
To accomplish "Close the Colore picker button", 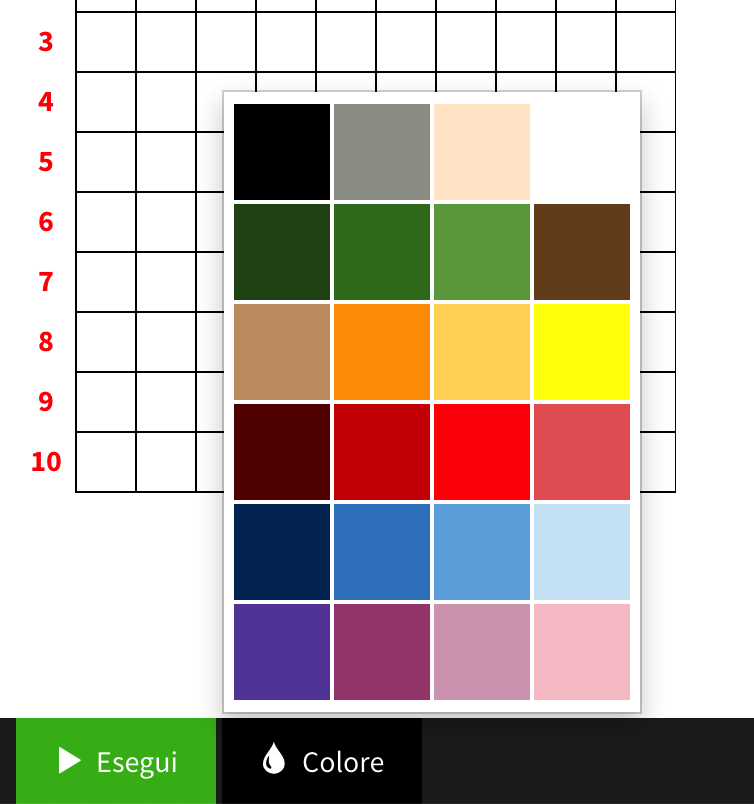I will [x=322, y=761].
